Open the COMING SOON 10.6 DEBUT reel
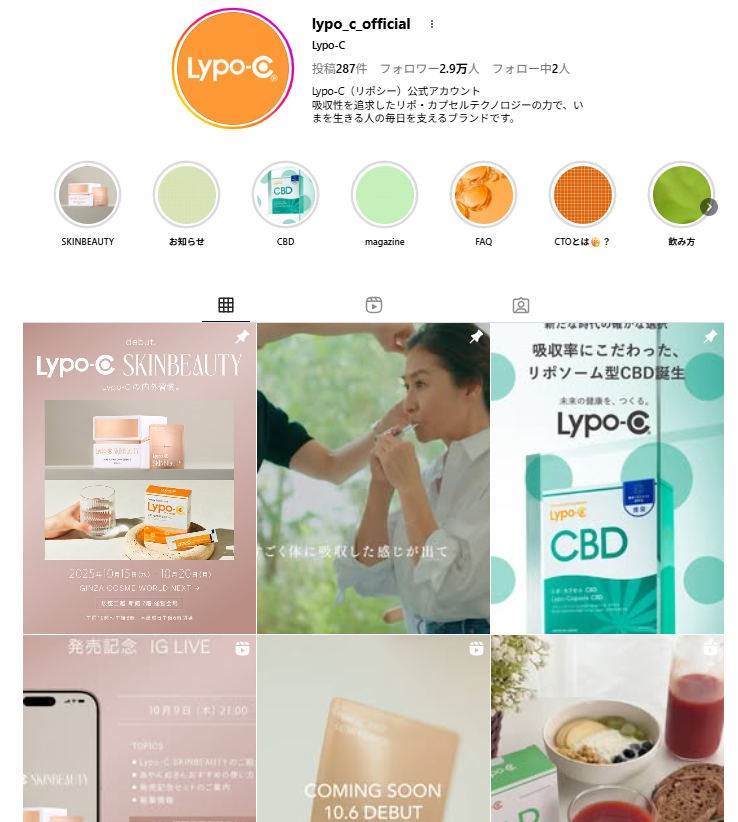The image size is (738, 822). [x=373, y=728]
